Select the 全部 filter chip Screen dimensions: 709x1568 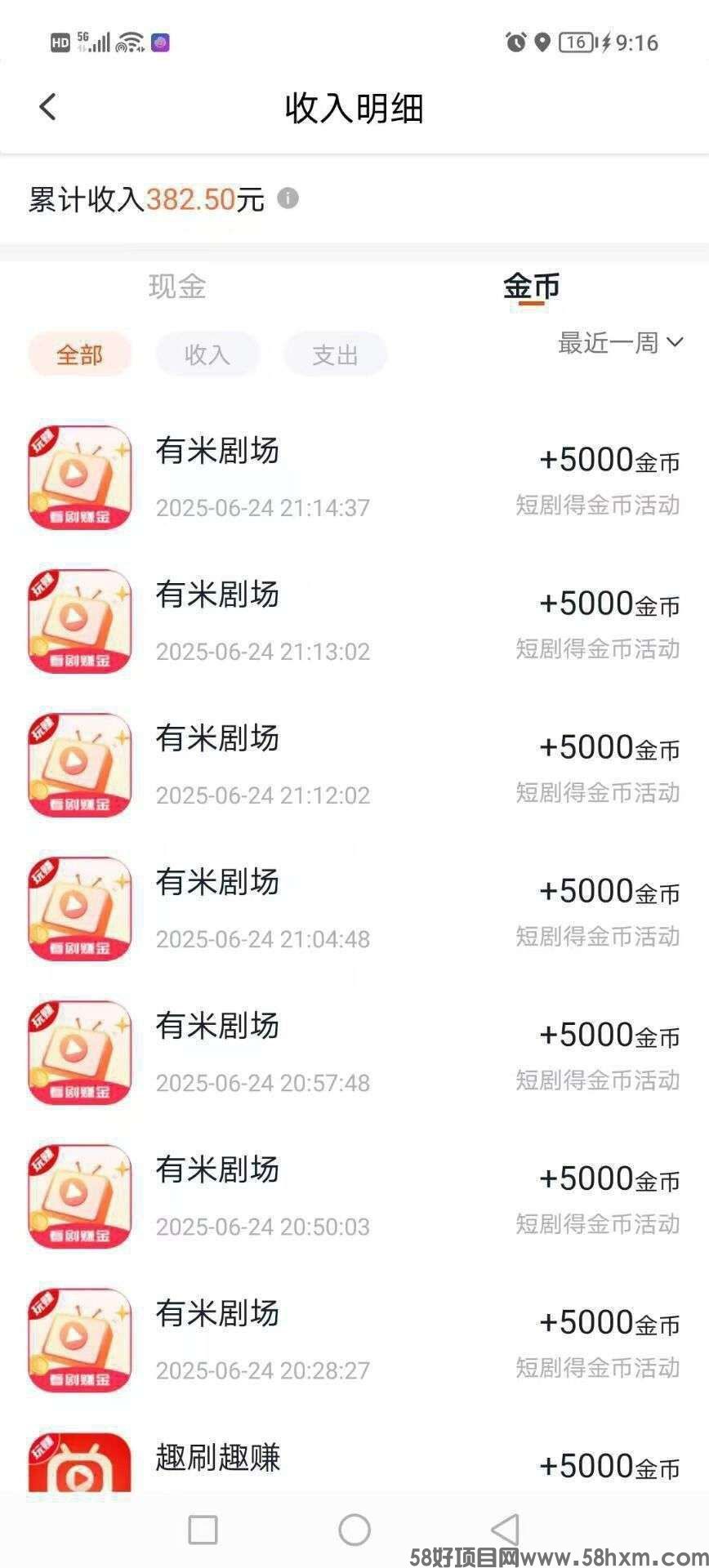(x=78, y=354)
